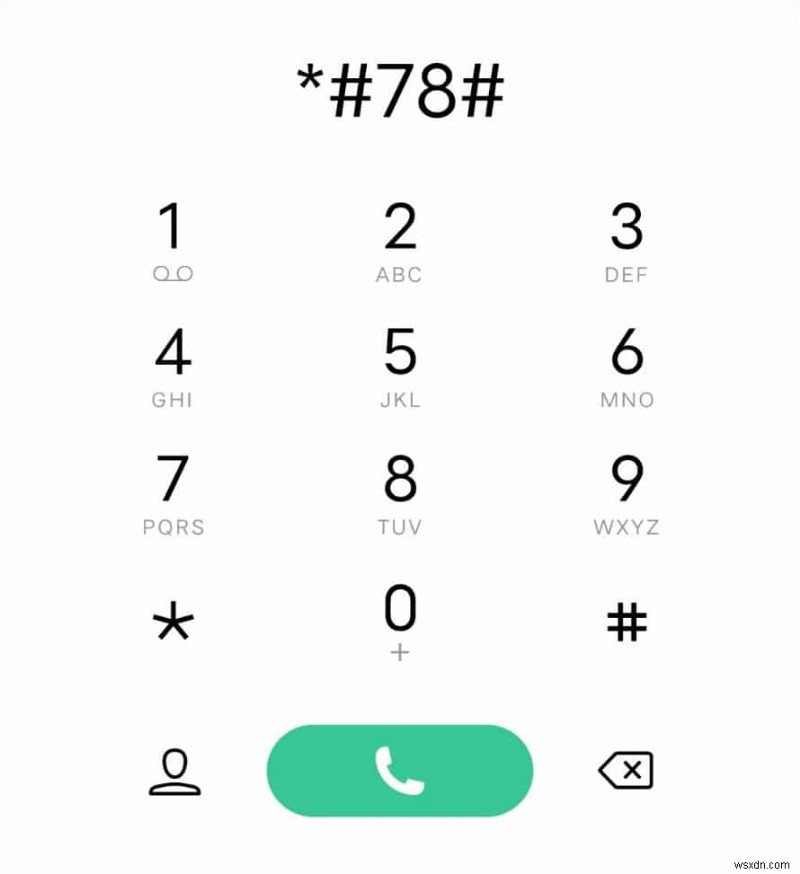Dial the digit 1 voicemail key
Screen dimensions: 800x874
pyautogui.click(x=173, y=240)
